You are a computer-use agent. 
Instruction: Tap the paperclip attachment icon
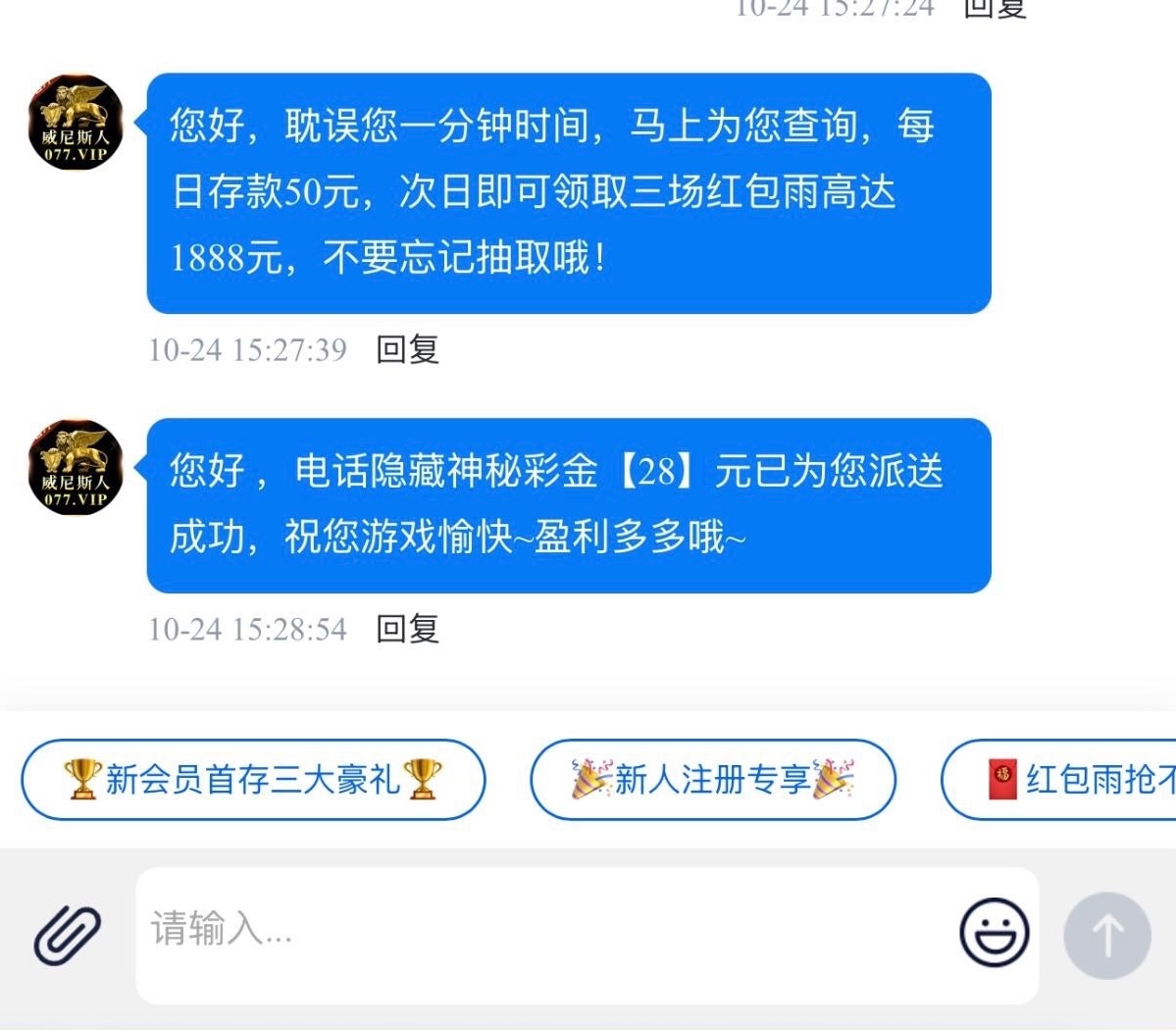pyautogui.click(x=67, y=935)
